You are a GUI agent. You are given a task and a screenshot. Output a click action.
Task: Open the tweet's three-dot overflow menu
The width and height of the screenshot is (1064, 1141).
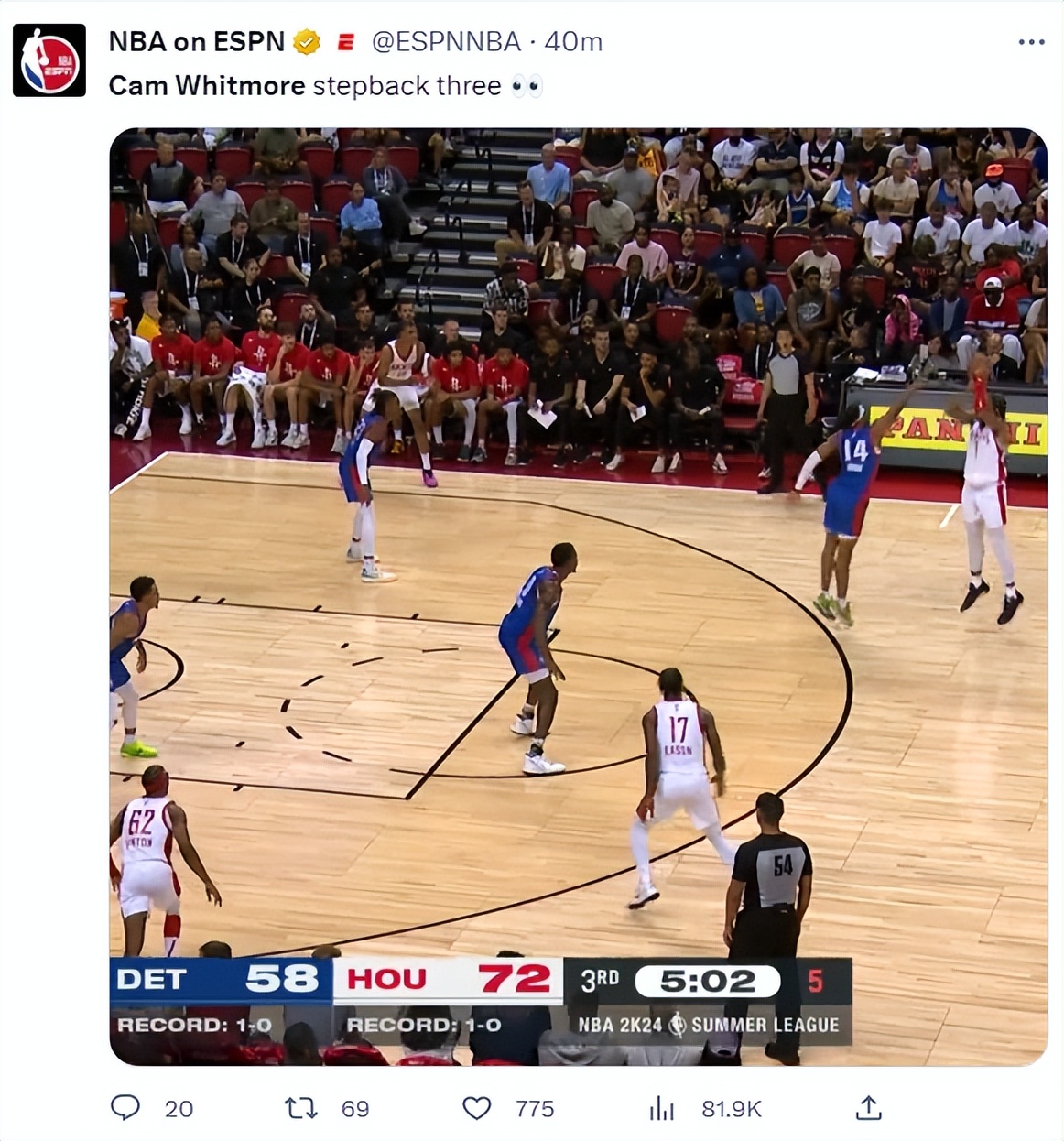(1031, 42)
